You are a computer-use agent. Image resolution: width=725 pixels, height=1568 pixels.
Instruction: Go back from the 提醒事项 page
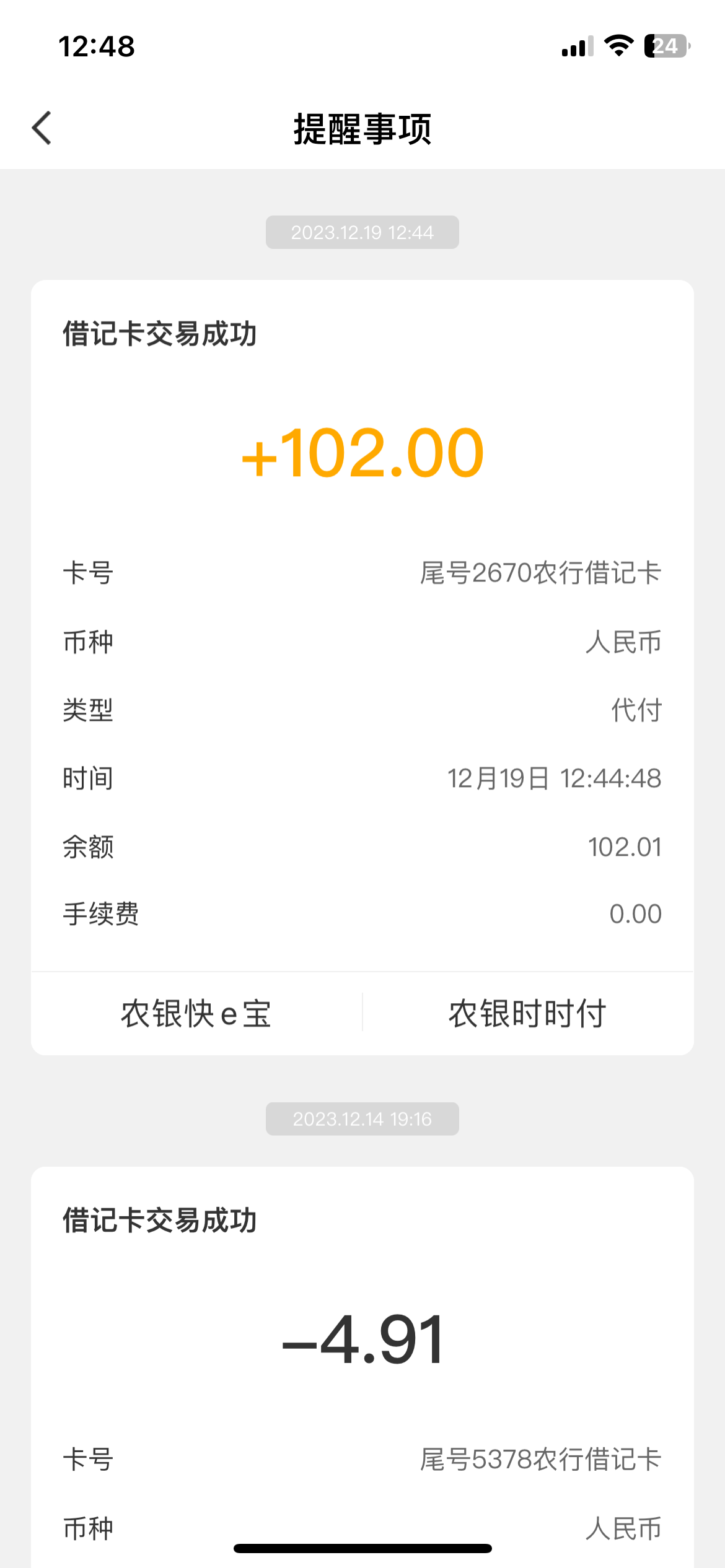42,128
